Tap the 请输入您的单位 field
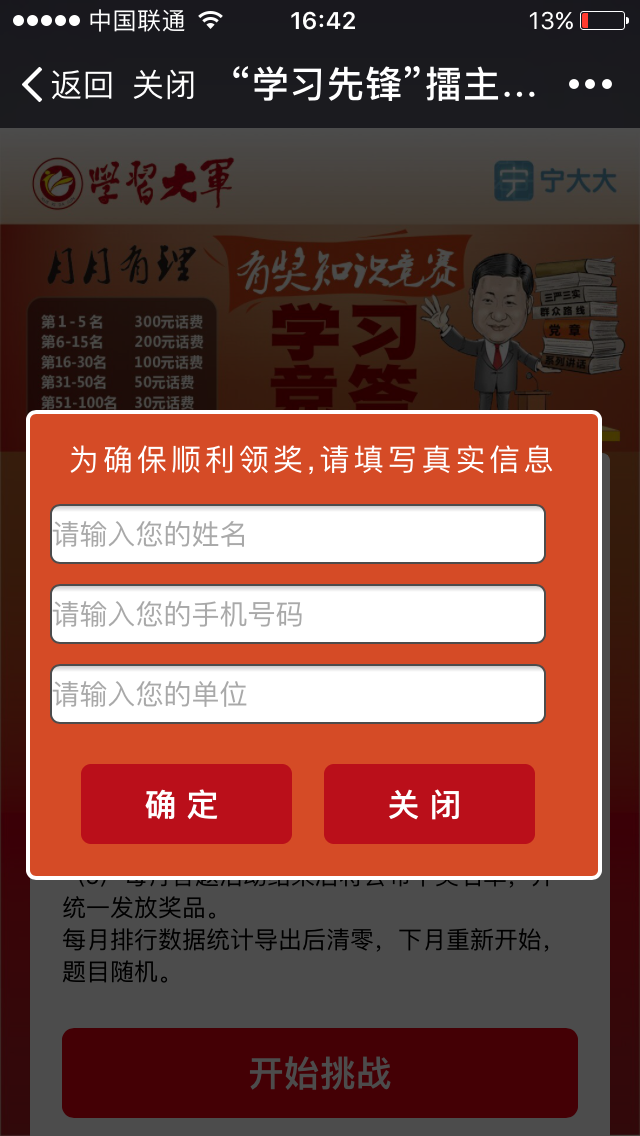This screenshot has width=640, height=1136. point(297,694)
